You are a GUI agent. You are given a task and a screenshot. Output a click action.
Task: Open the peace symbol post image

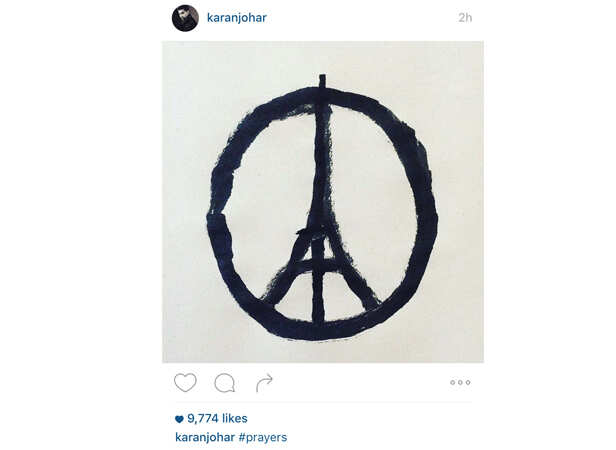pyautogui.click(x=322, y=202)
